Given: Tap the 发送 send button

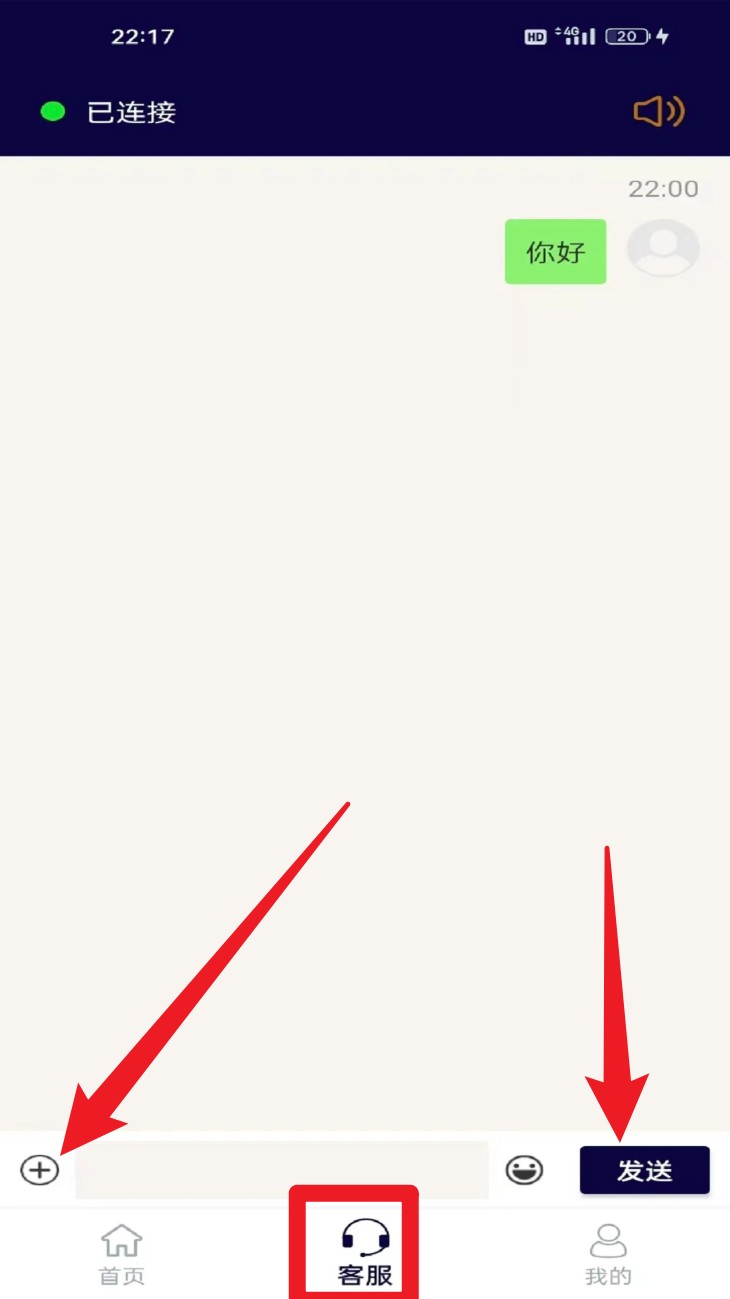Looking at the screenshot, I should pyautogui.click(x=644, y=1170).
